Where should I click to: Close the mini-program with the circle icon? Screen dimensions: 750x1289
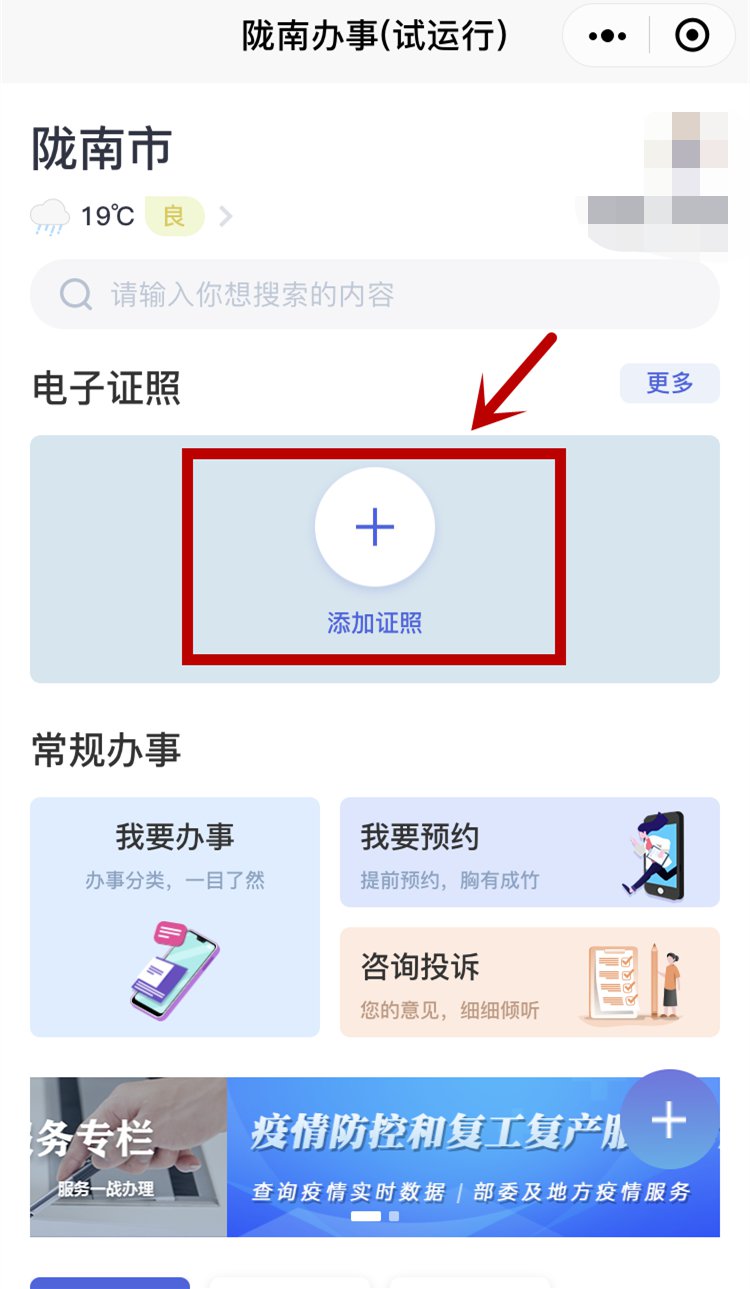click(x=692, y=36)
